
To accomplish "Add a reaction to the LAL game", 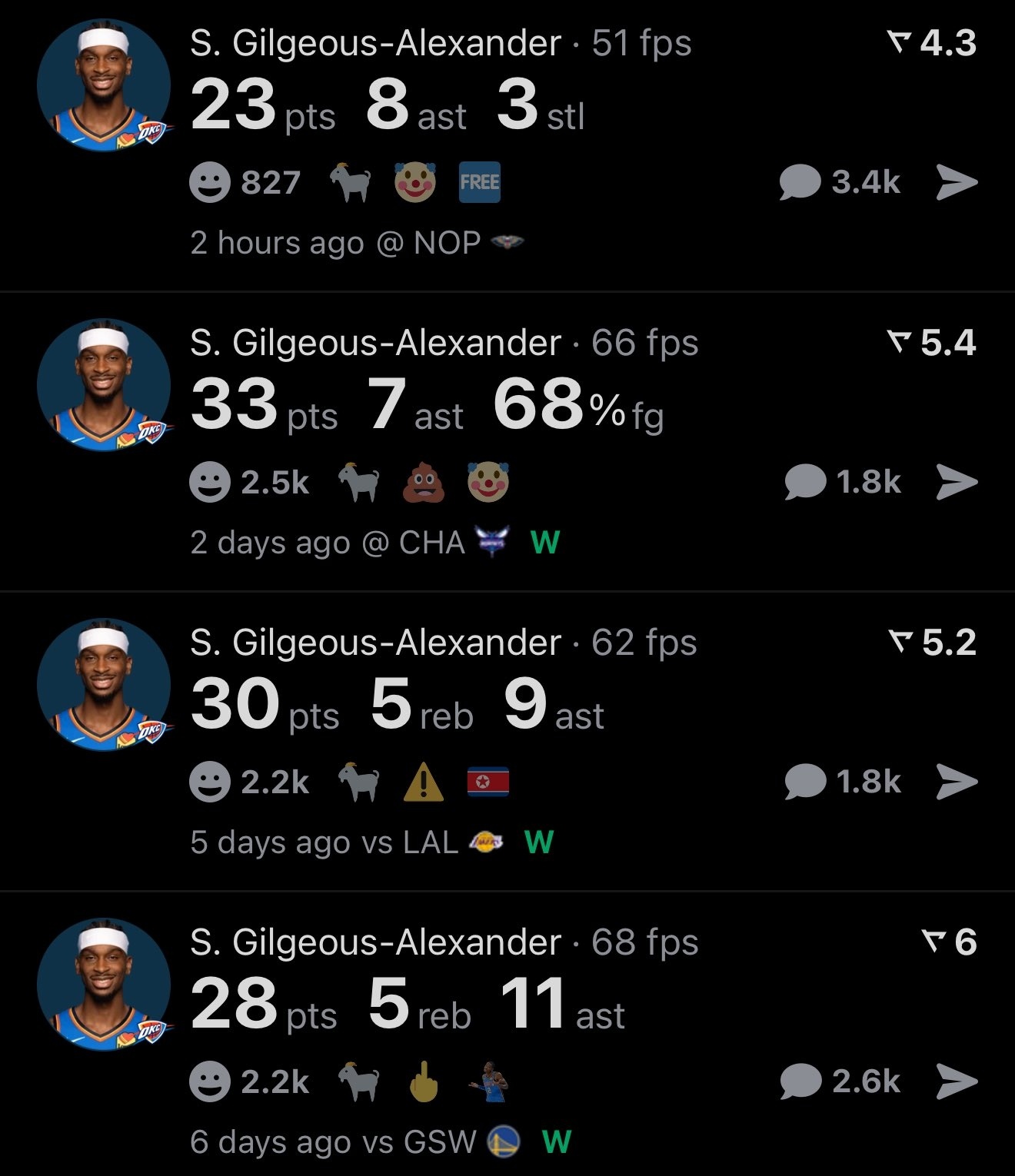I will [210, 782].
